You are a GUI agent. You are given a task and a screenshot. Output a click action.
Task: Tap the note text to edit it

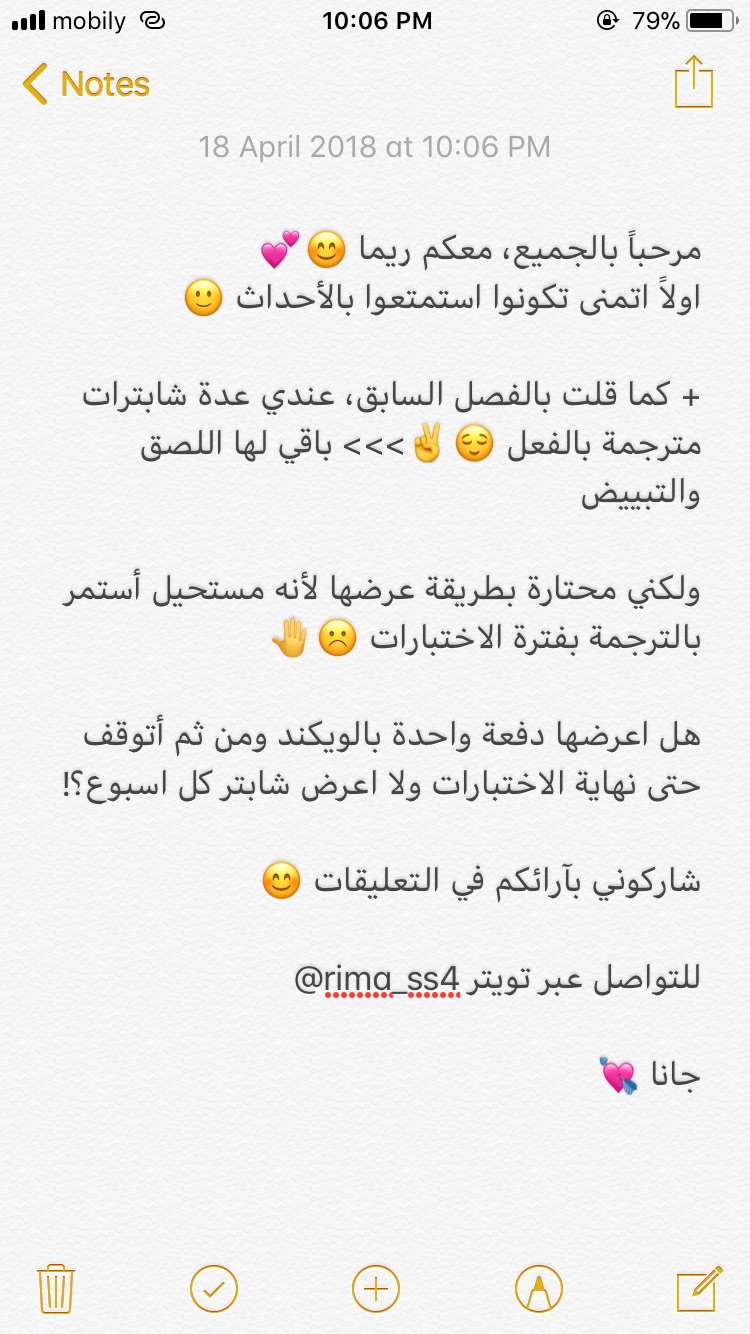tap(400, 600)
